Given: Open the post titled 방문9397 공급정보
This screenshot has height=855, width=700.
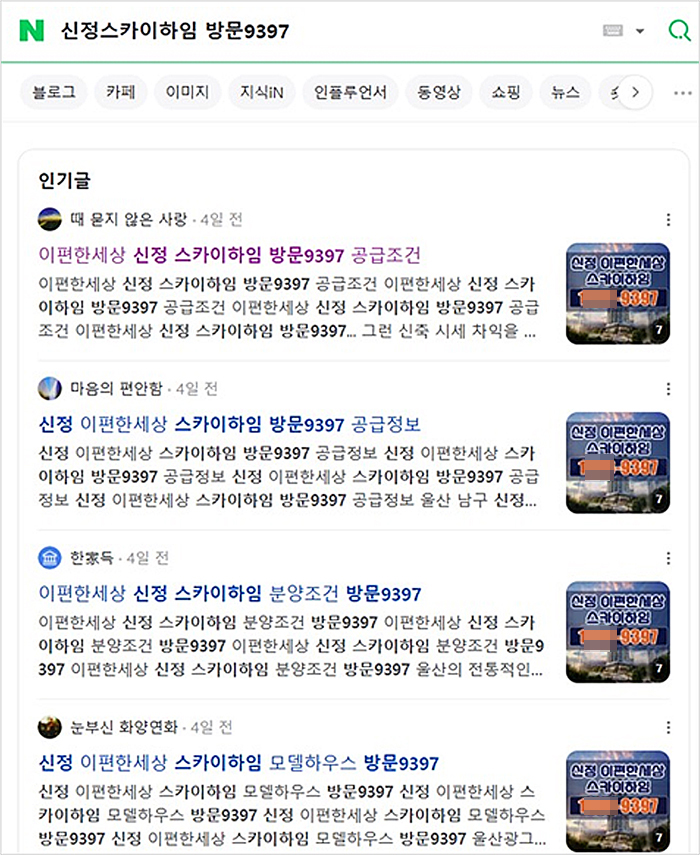Looking at the screenshot, I should [x=230, y=424].
